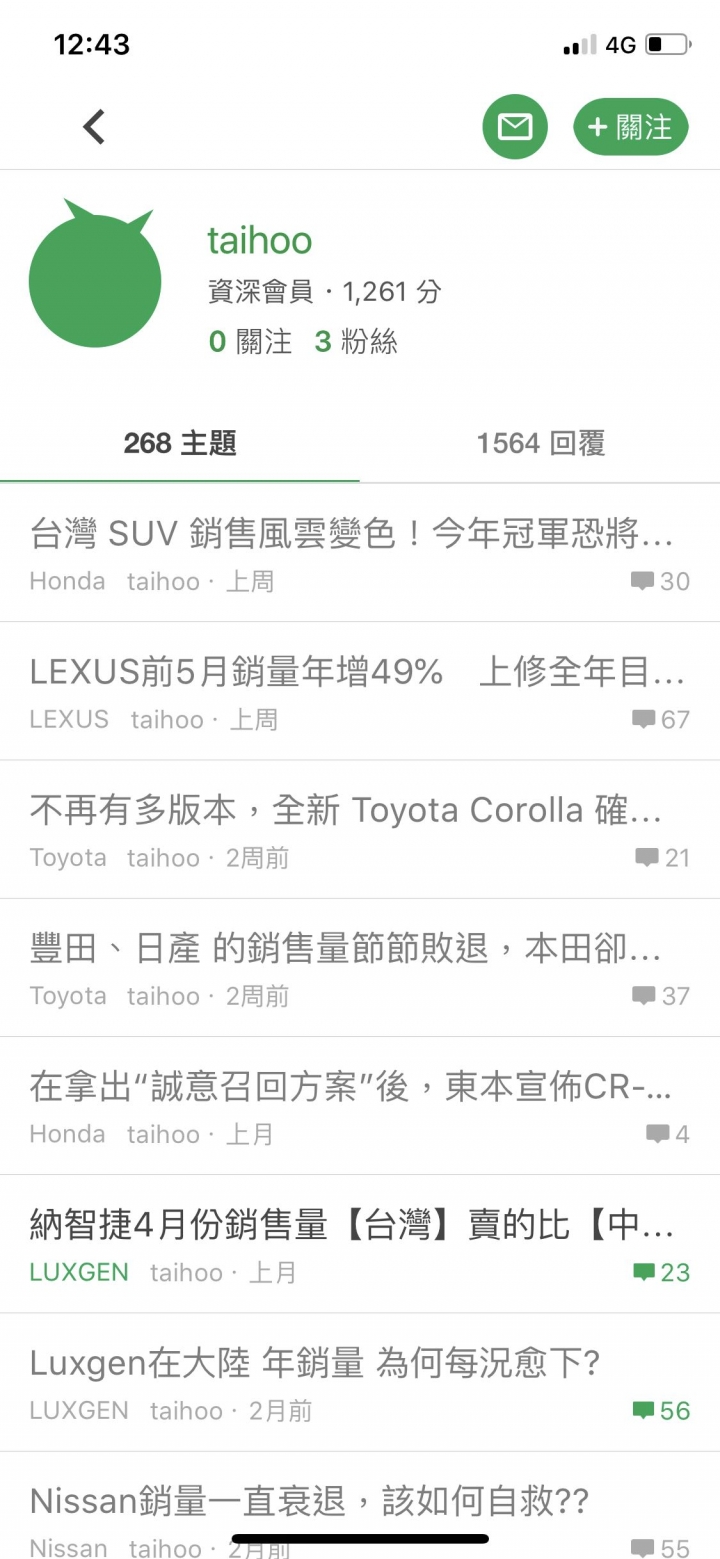Open the Luxgen在大陸 年銷量 thread

pos(360,1381)
